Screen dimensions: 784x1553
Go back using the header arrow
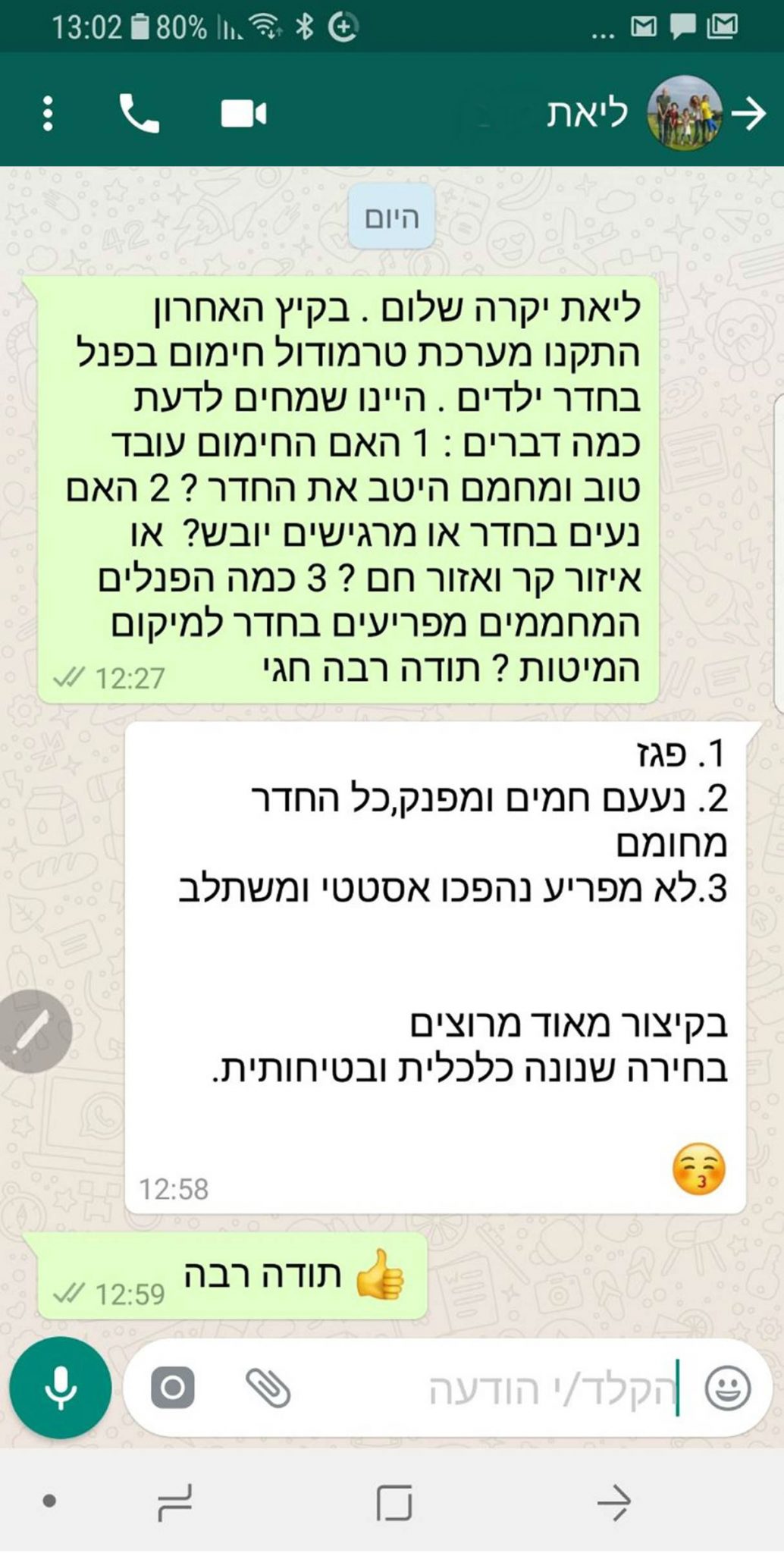tap(749, 114)
